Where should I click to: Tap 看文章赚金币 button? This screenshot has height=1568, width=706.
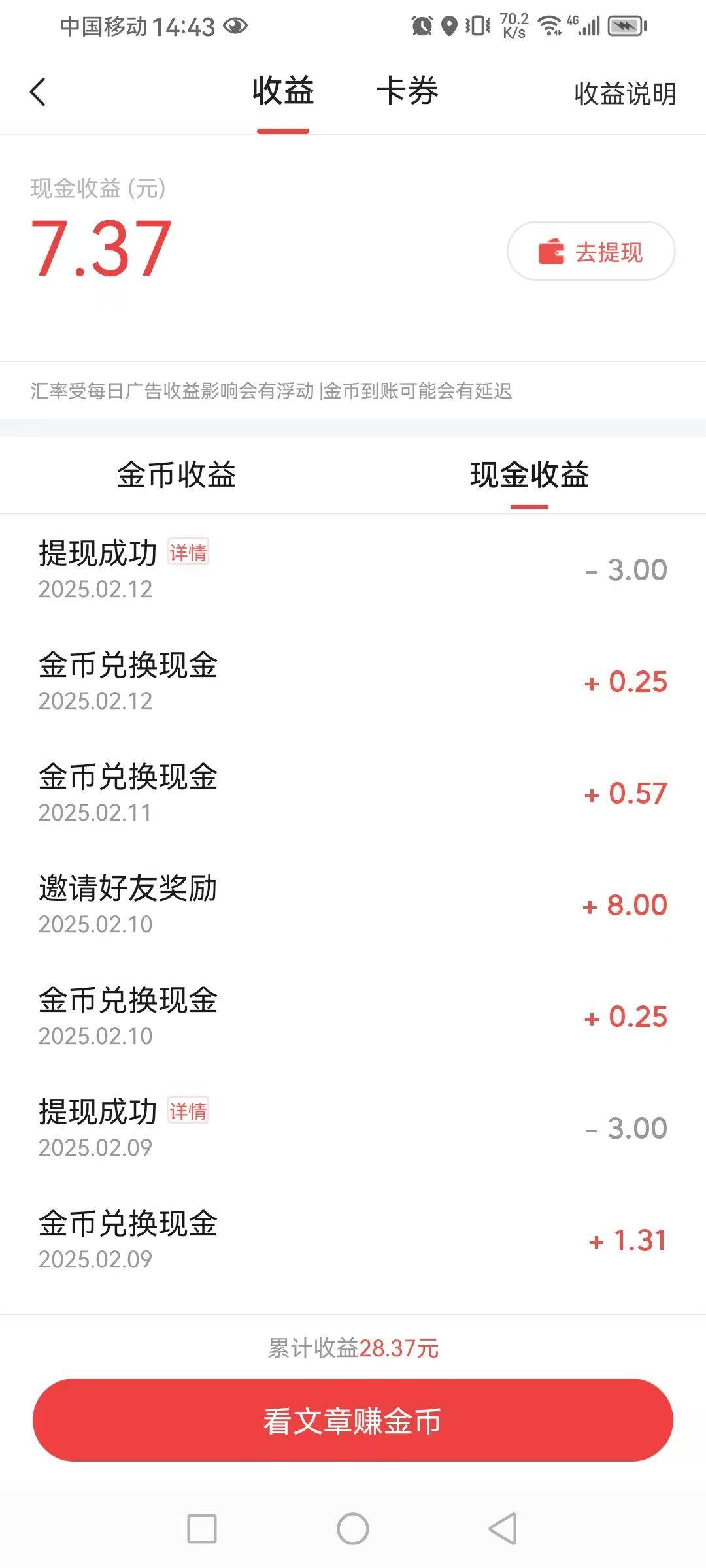coord(353,1421)
